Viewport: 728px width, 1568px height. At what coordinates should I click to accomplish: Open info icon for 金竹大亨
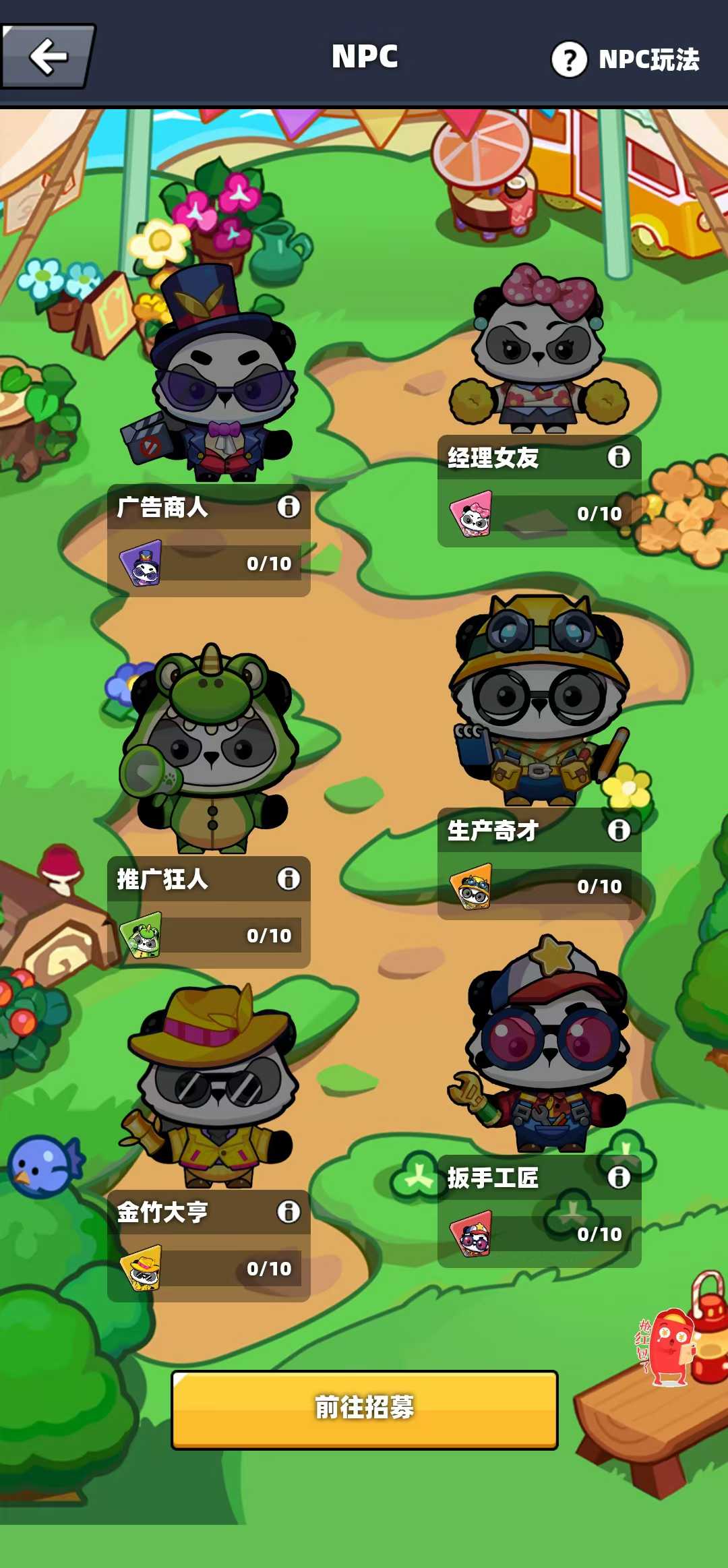289,1211
